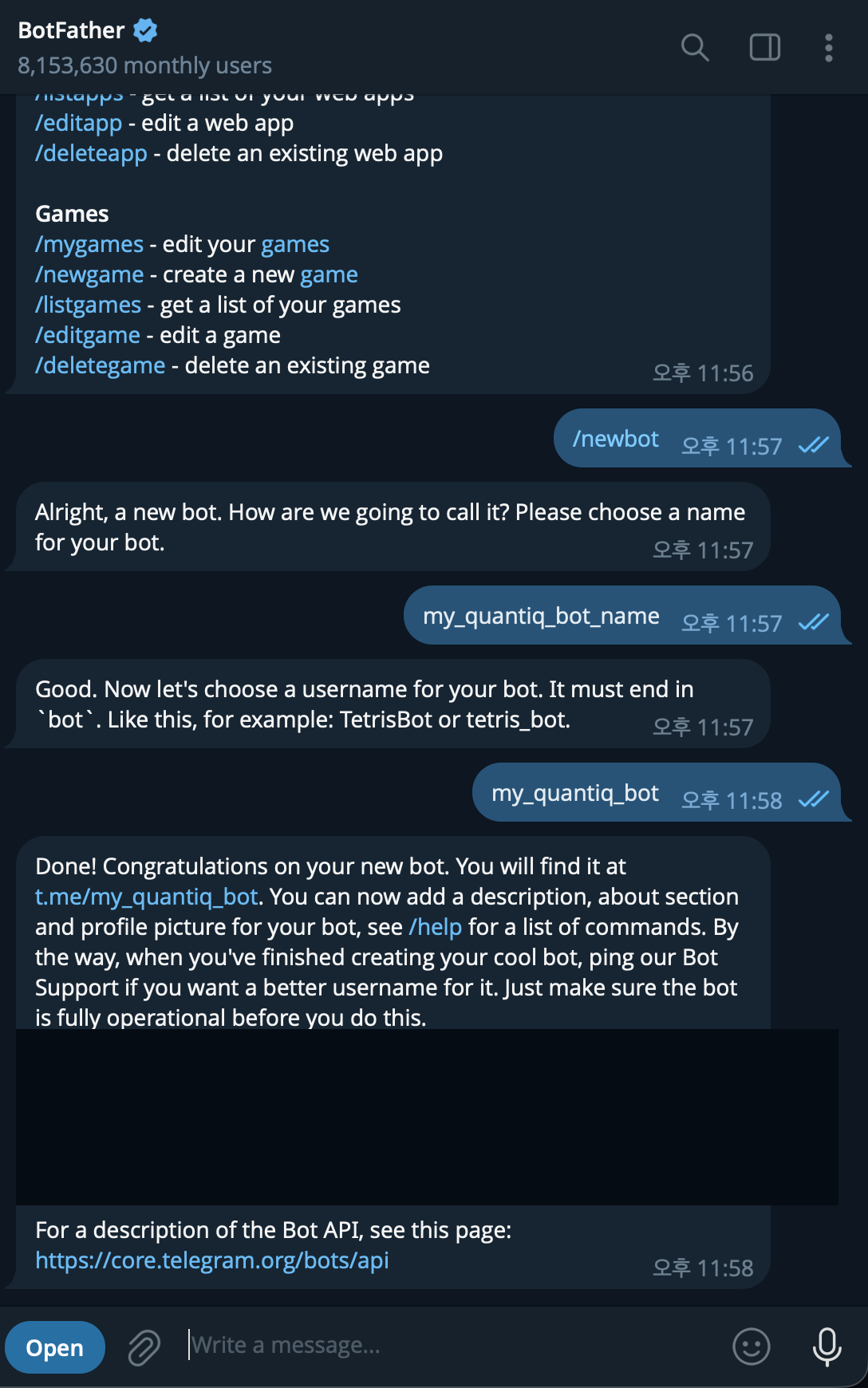The image size is (868, 1388).
Task: Attach a file with the paperclip
Action: (144, 1347)
